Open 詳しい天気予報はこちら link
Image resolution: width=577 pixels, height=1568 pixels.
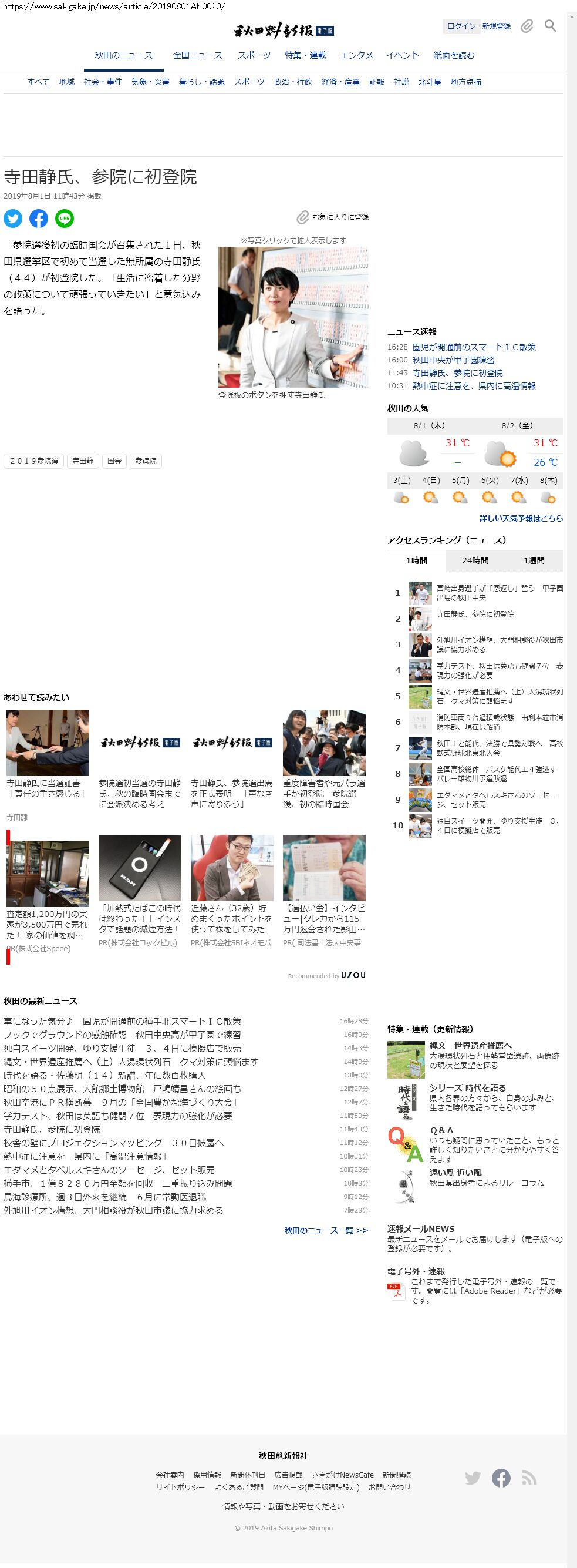click(521, 518)
